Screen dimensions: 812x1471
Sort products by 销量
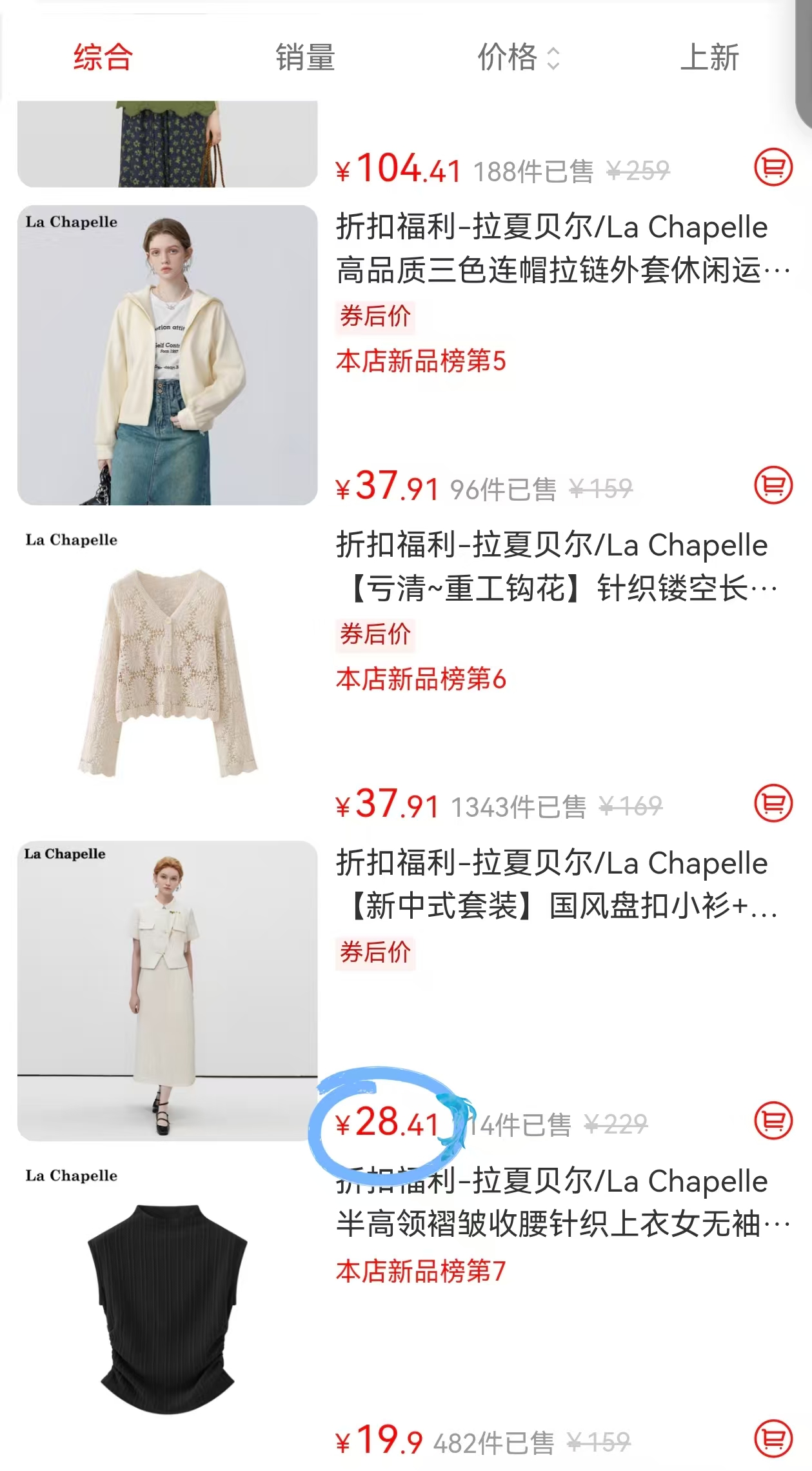pos(305,57)
